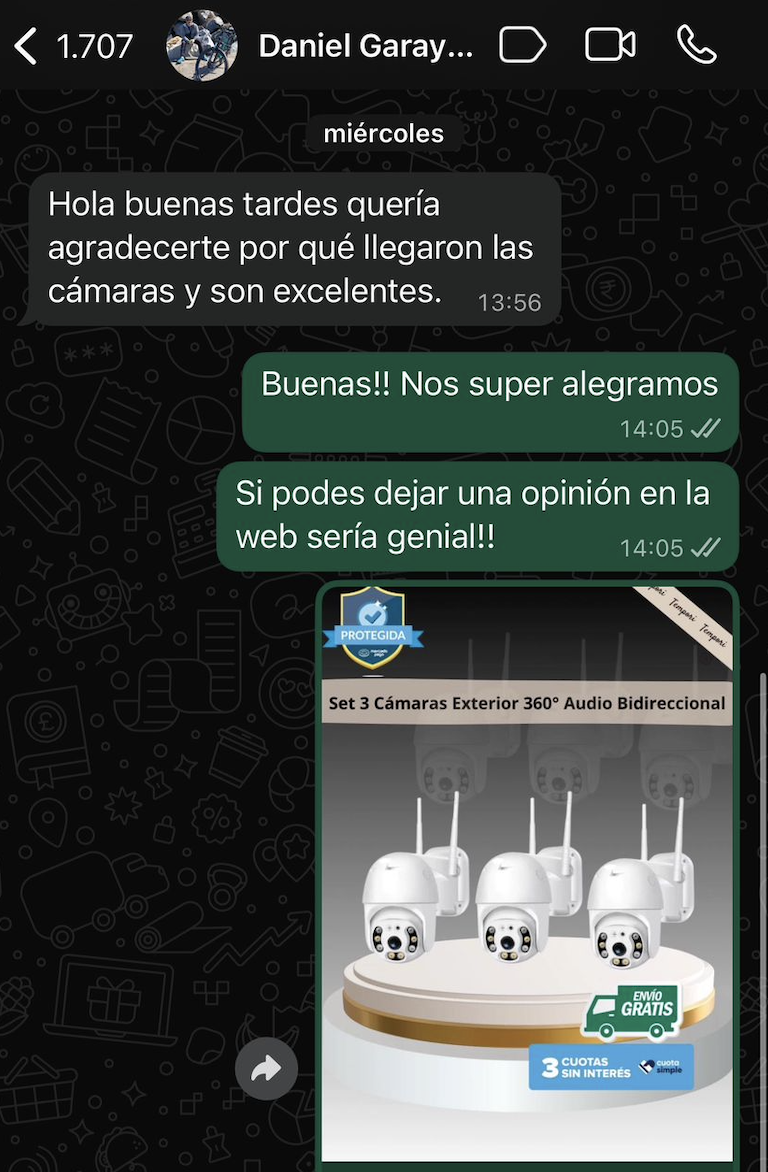Viewport: 768px width, 1172px height.
Task: Open the sent camera set image
Action: [527, 875]
